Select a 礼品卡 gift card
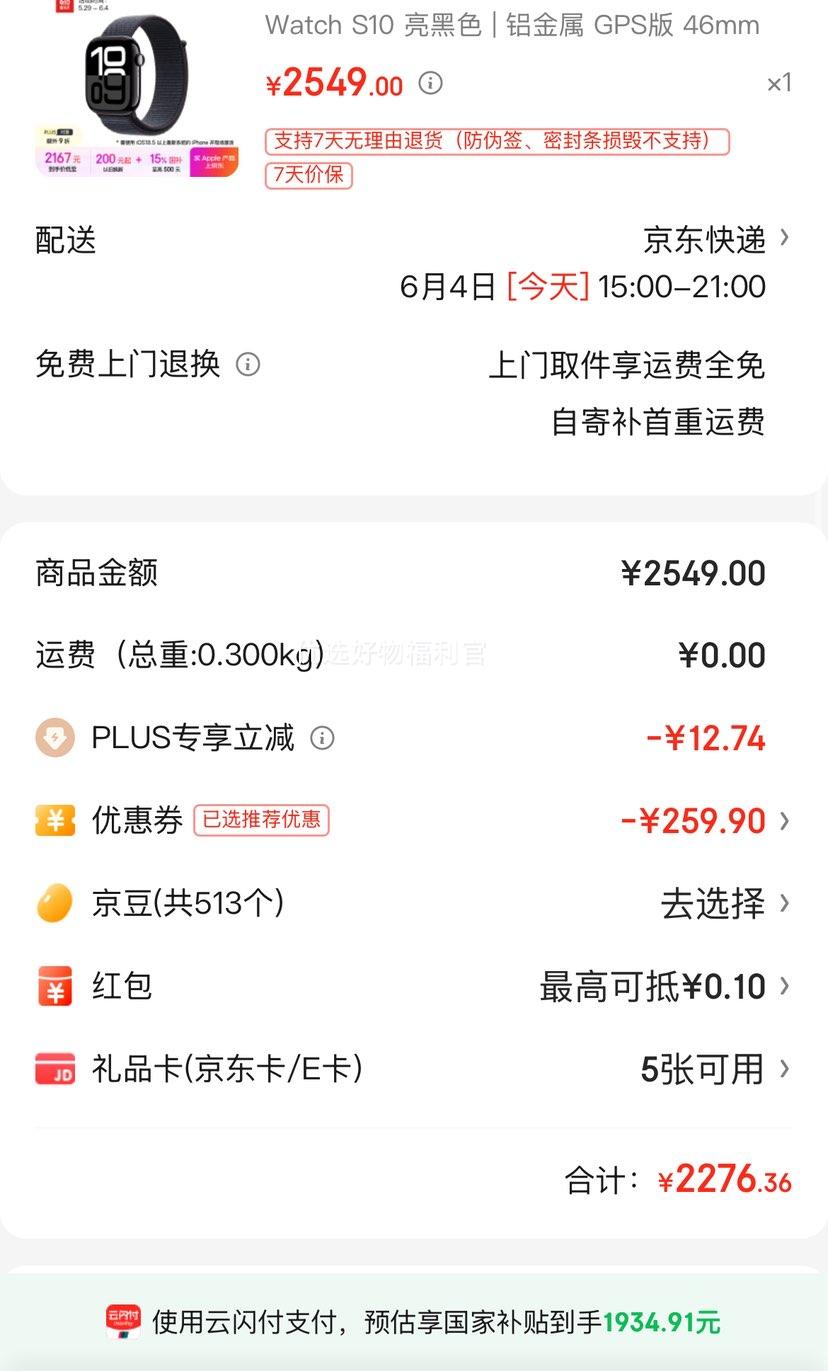This screenshot has height=1371, width=828. tap(413, 1070)
